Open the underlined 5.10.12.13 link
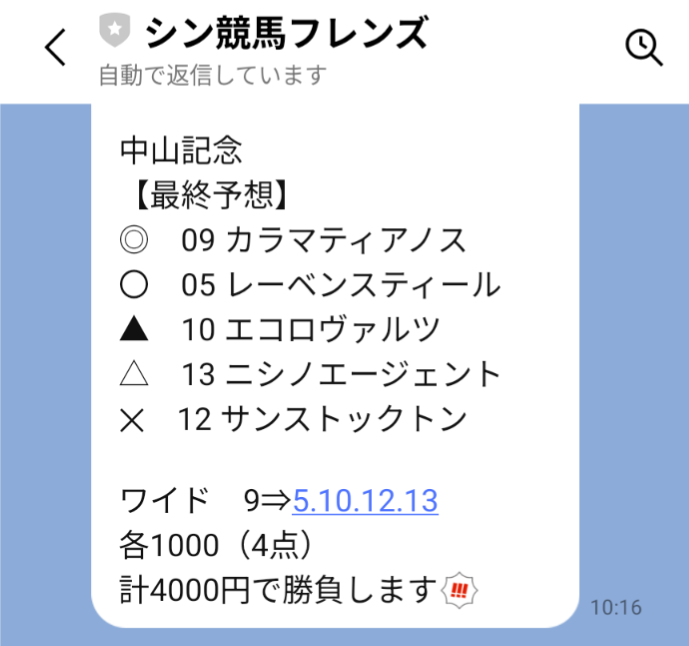This screenshot has height=646, width=689. [x=365, y=500]
